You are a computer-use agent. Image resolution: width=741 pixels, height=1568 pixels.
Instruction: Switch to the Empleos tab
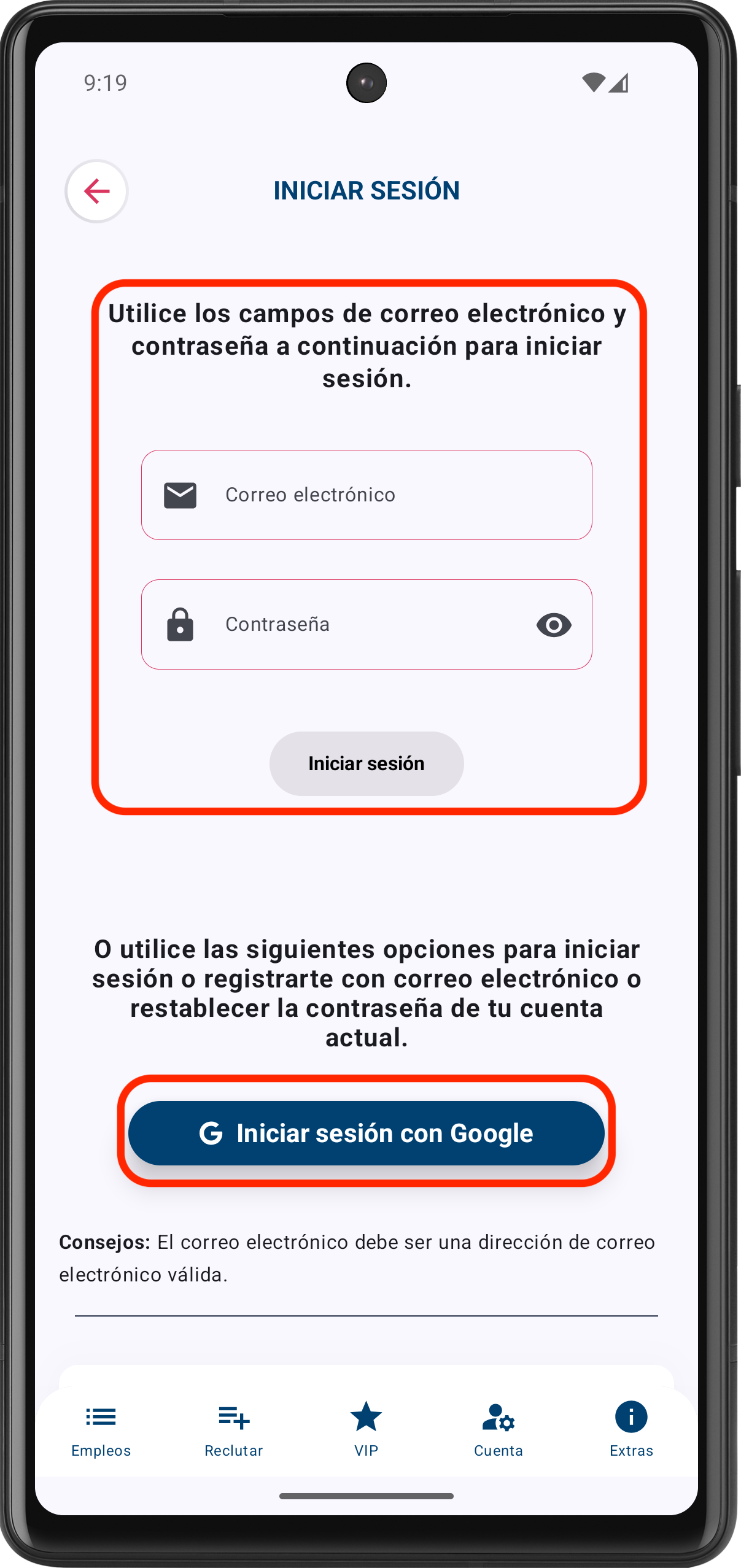(101, 1429)
